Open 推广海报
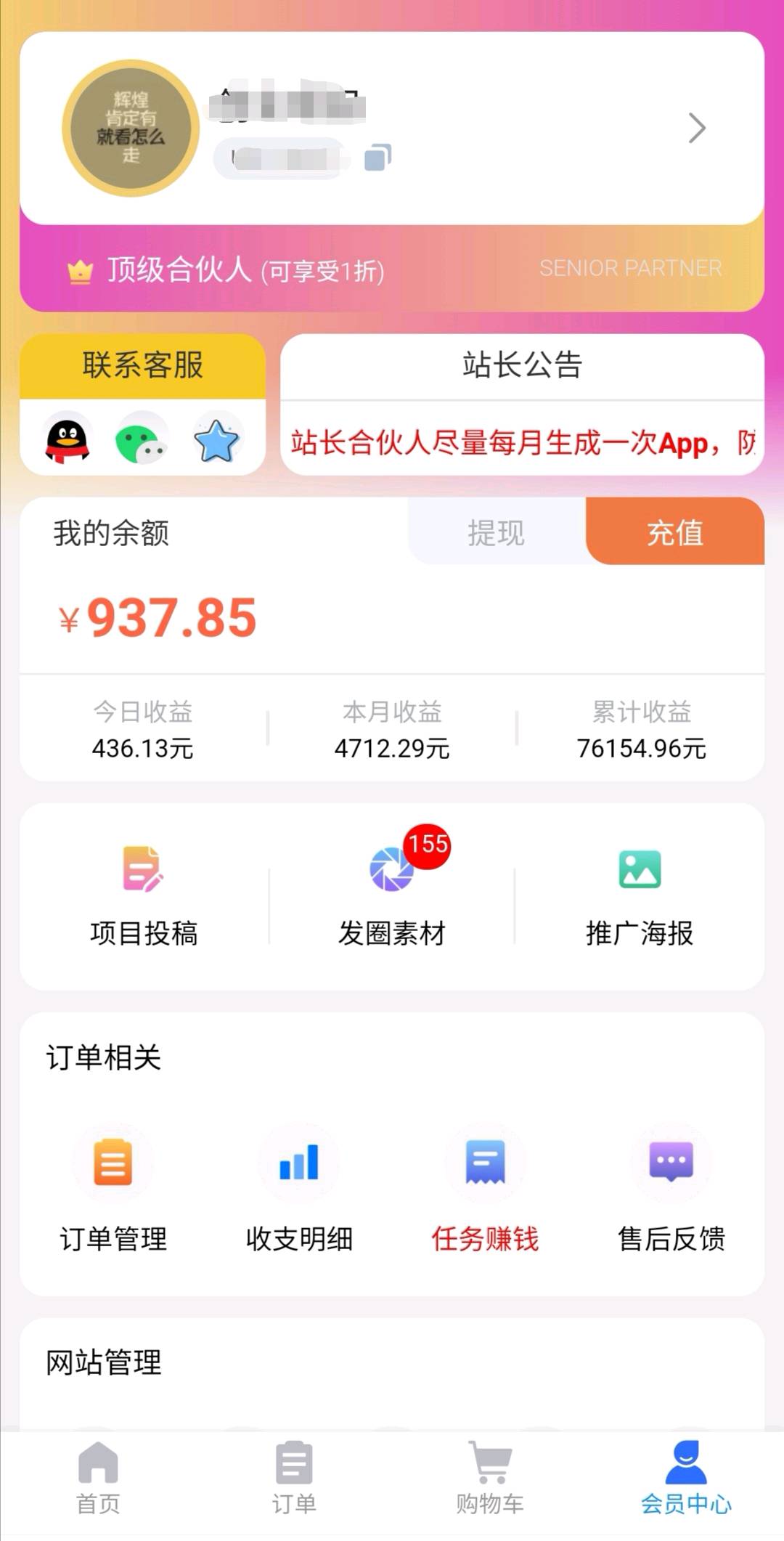784x1541 pixels. 640,896
